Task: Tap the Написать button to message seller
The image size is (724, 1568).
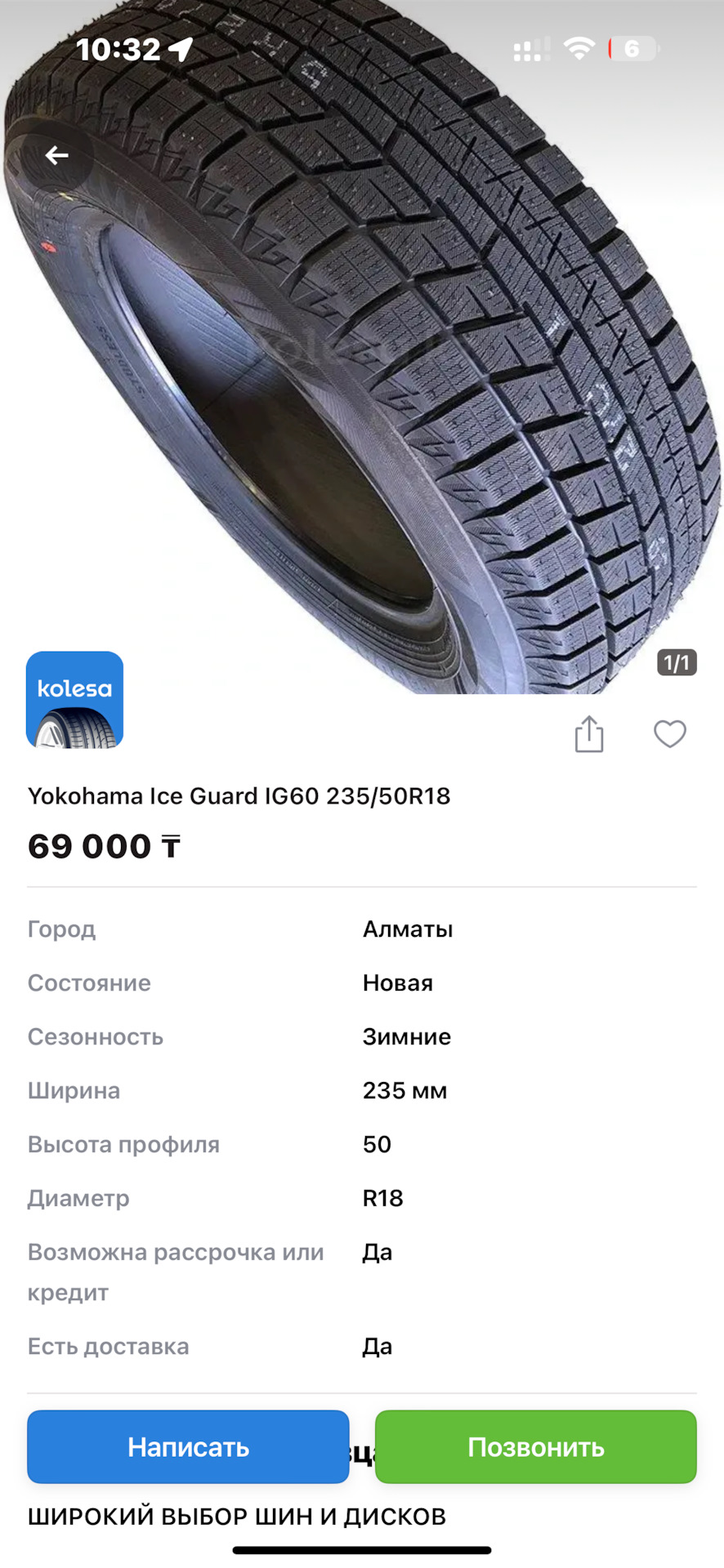Action: point(188,1446)
